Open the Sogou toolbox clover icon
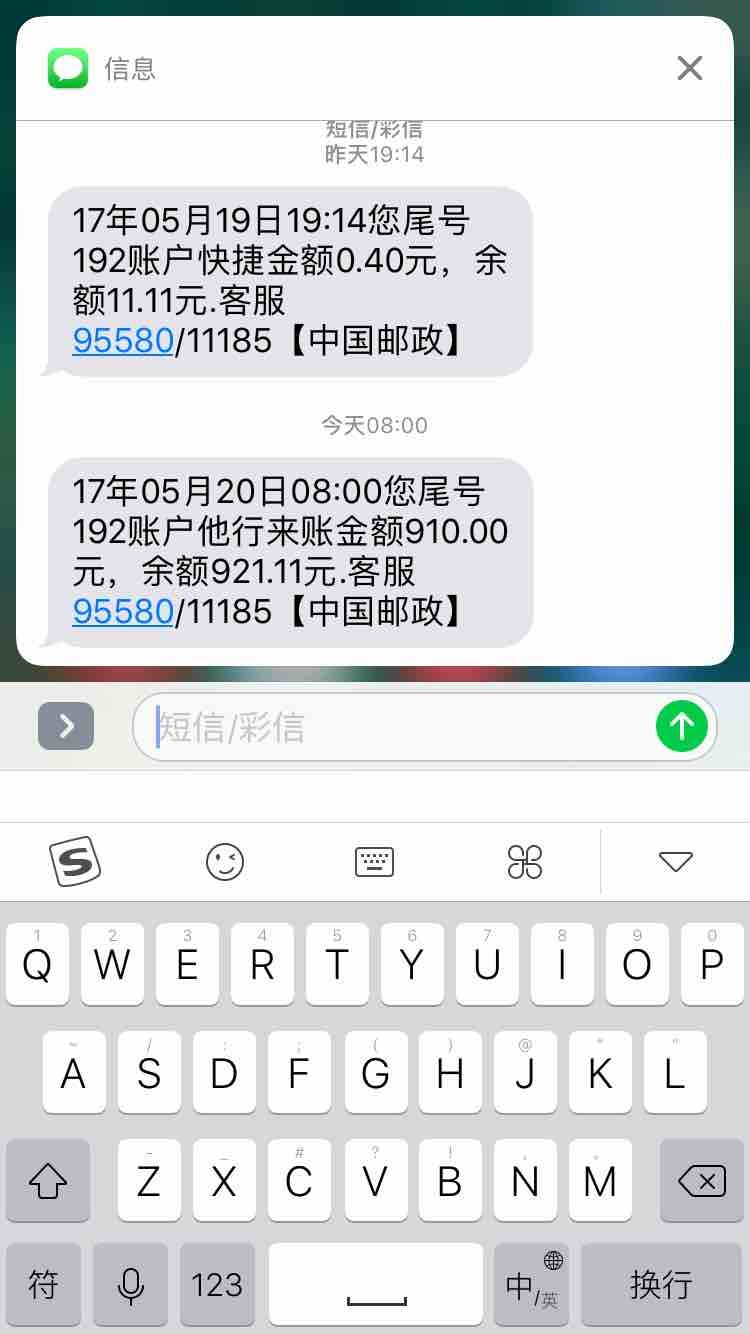 (526, 861)
